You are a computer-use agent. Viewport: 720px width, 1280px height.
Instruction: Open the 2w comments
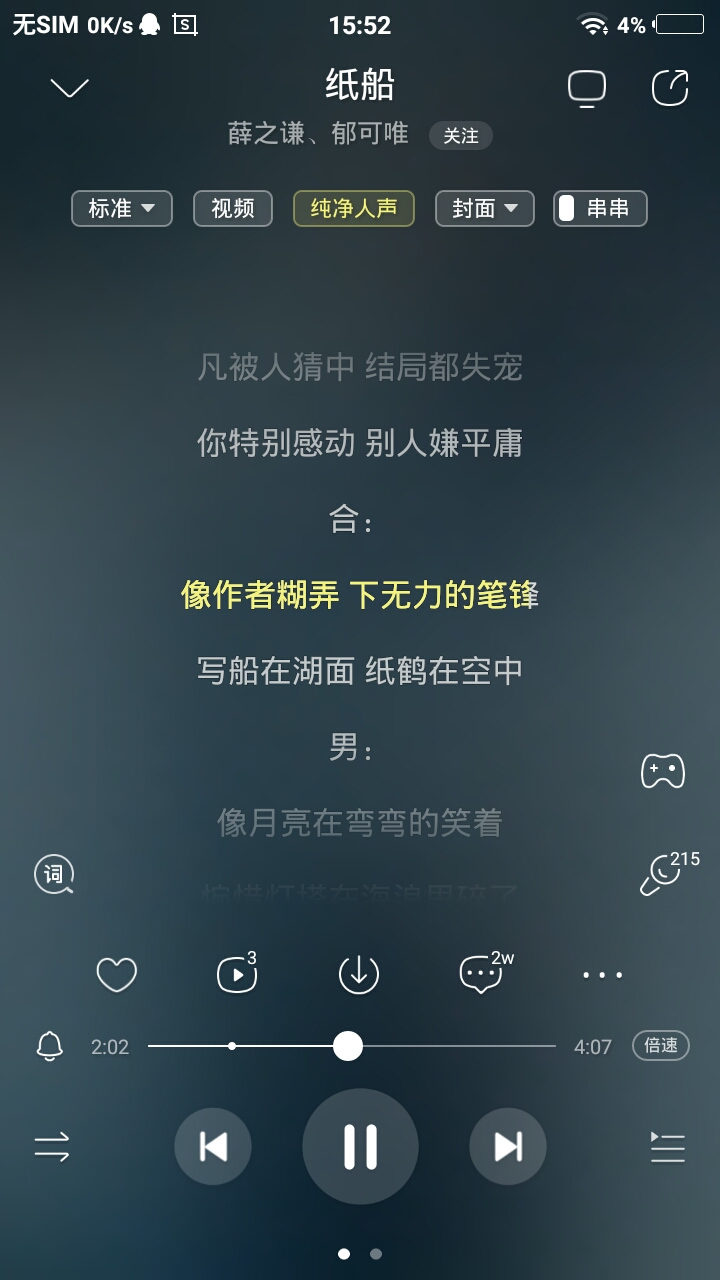pos(484,973)
